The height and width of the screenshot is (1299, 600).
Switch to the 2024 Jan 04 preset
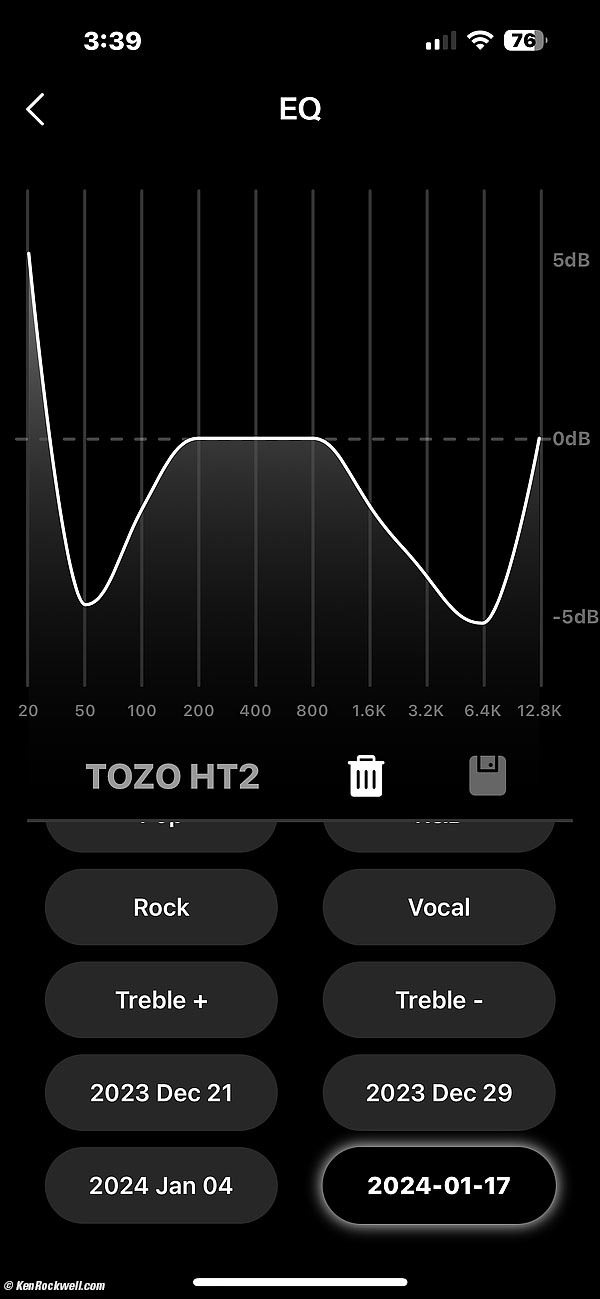pyautogui.click(x=161, y=1186)
